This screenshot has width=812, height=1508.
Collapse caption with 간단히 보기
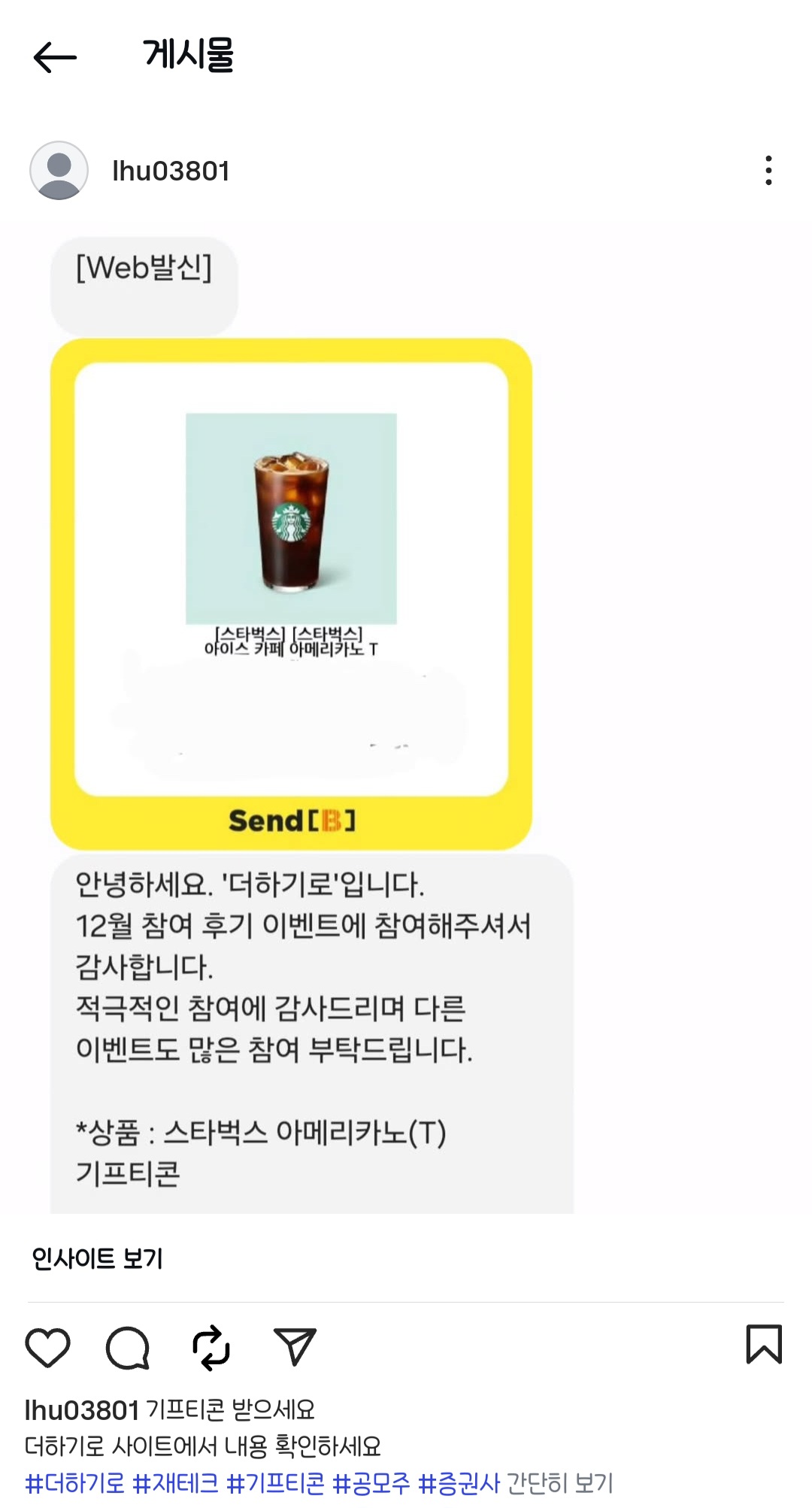click(560, 1483)
